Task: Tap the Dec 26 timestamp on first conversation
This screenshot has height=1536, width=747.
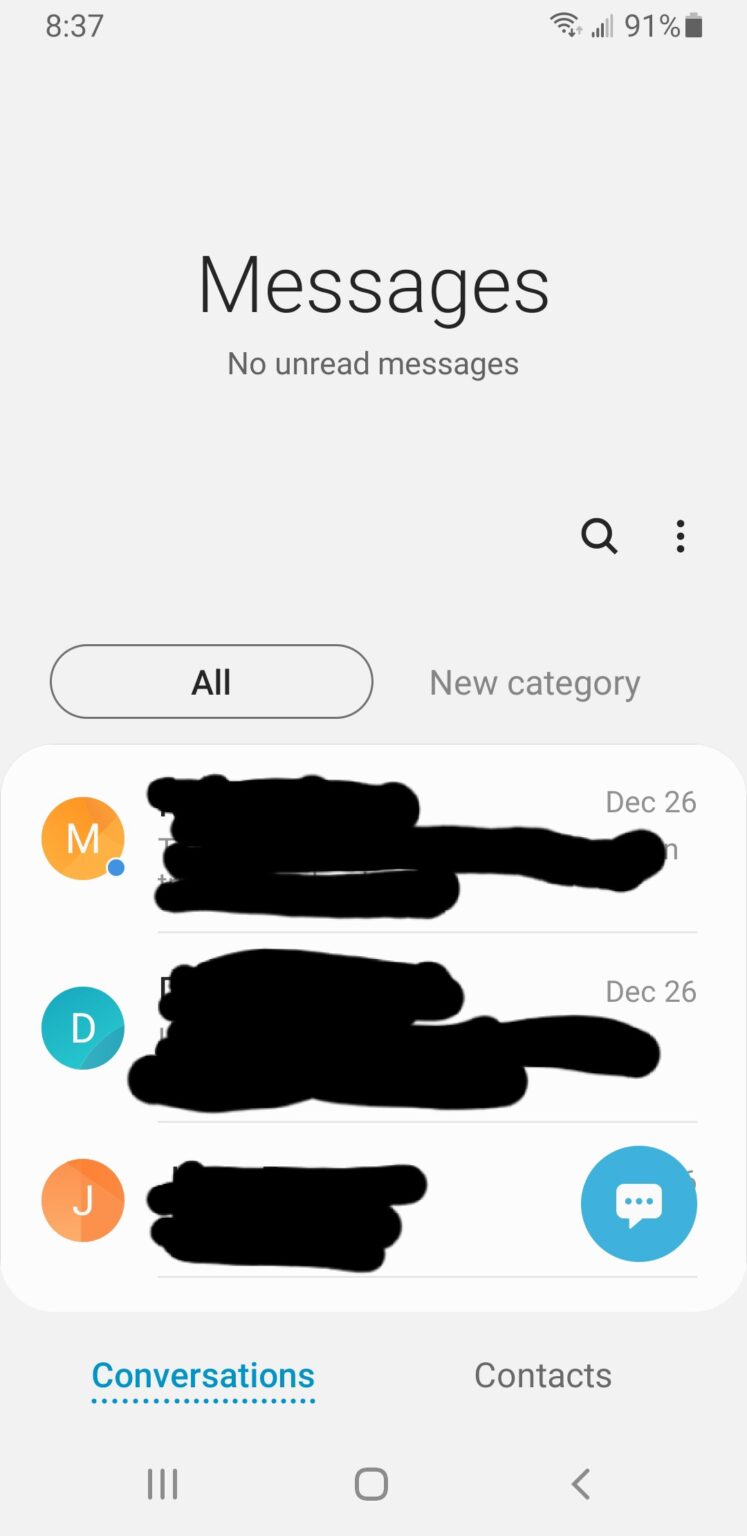Action: pos(651,801)
